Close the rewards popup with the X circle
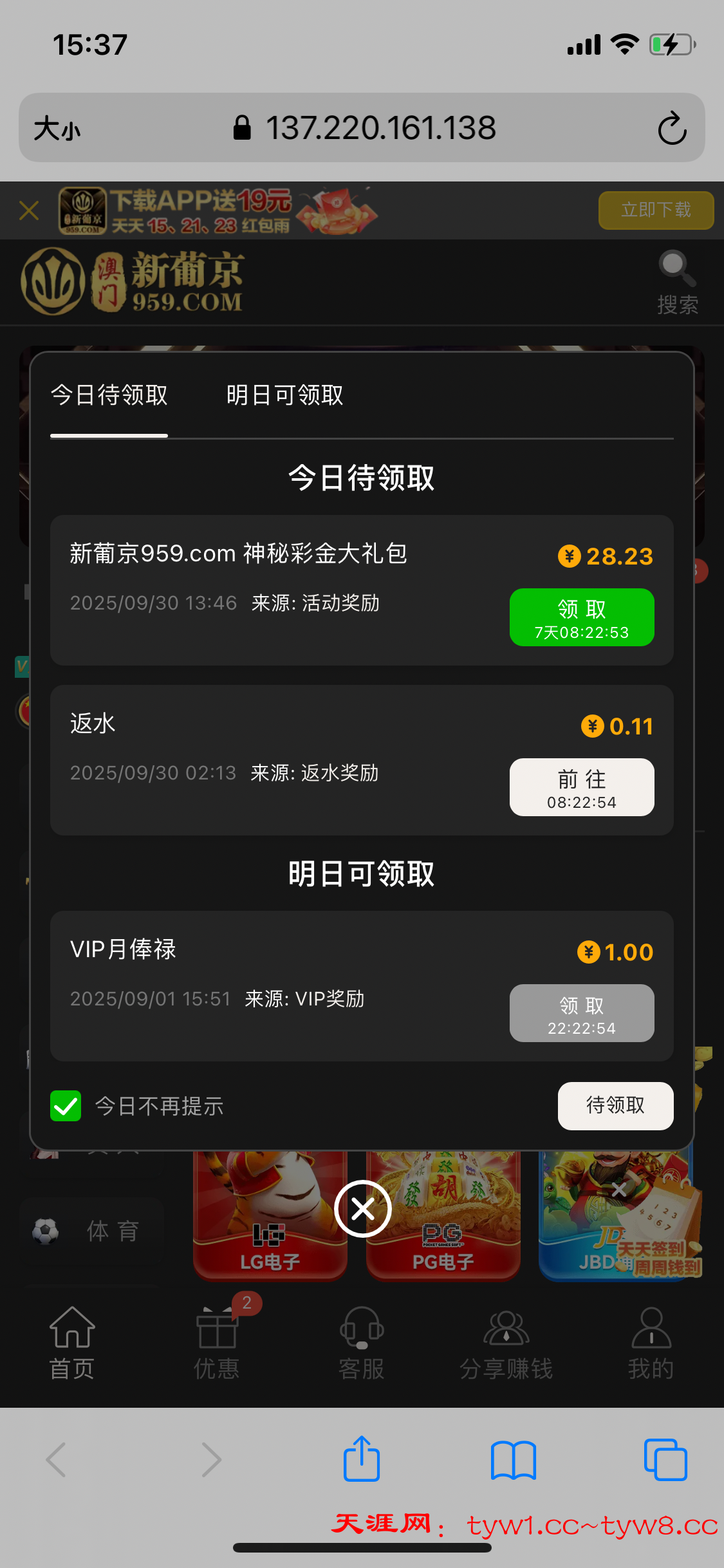 (x=362, y=1209)
